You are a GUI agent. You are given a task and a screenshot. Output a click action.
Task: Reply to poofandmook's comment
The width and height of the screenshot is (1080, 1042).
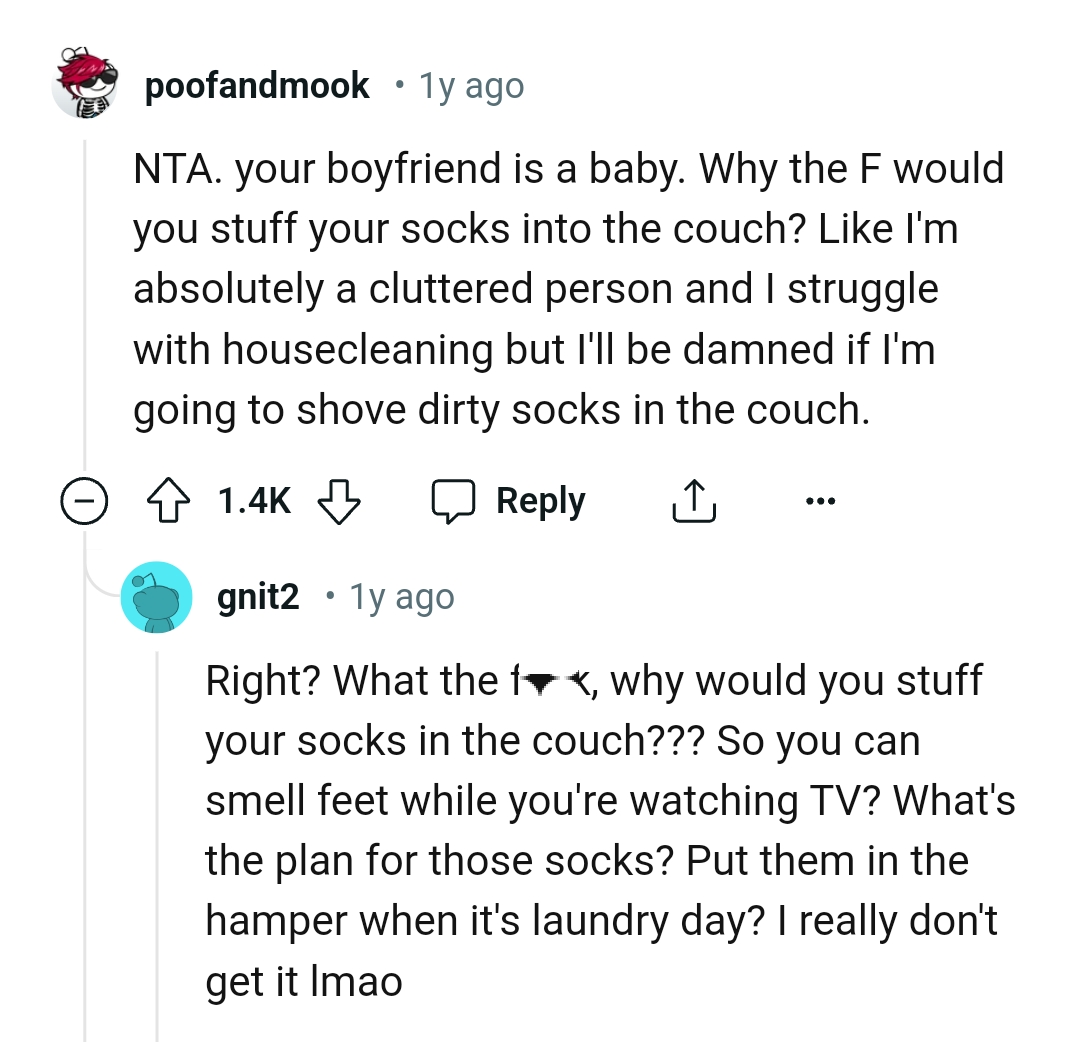[510, 501]
